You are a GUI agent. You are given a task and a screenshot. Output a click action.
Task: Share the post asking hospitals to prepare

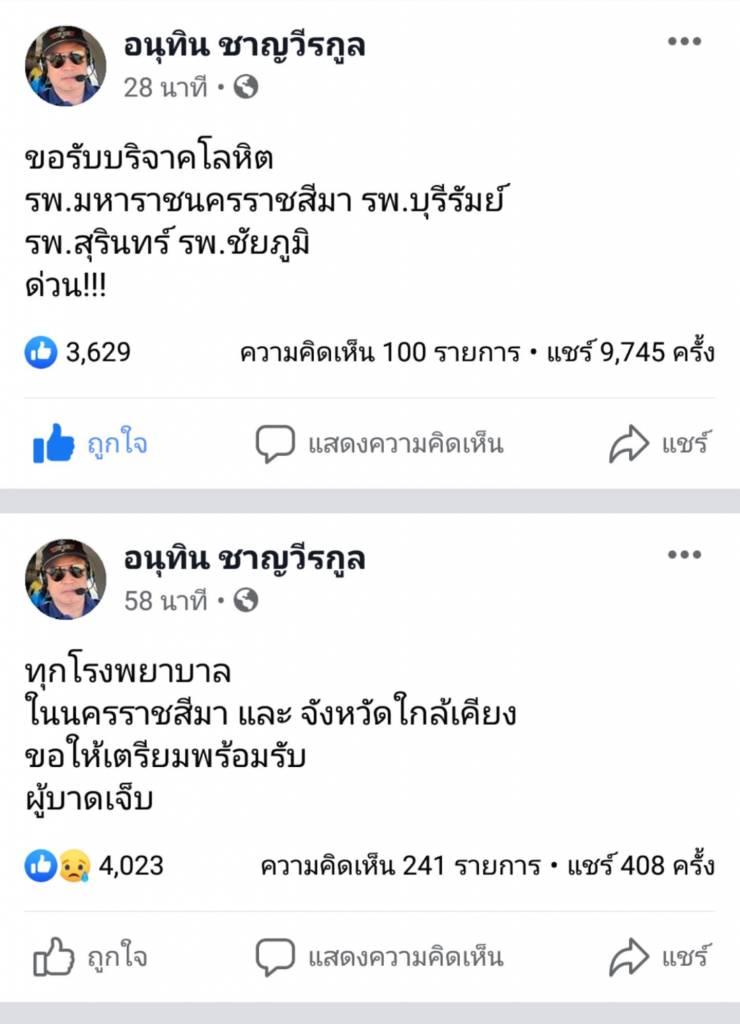pyautogui.click(x=659, y=957)
